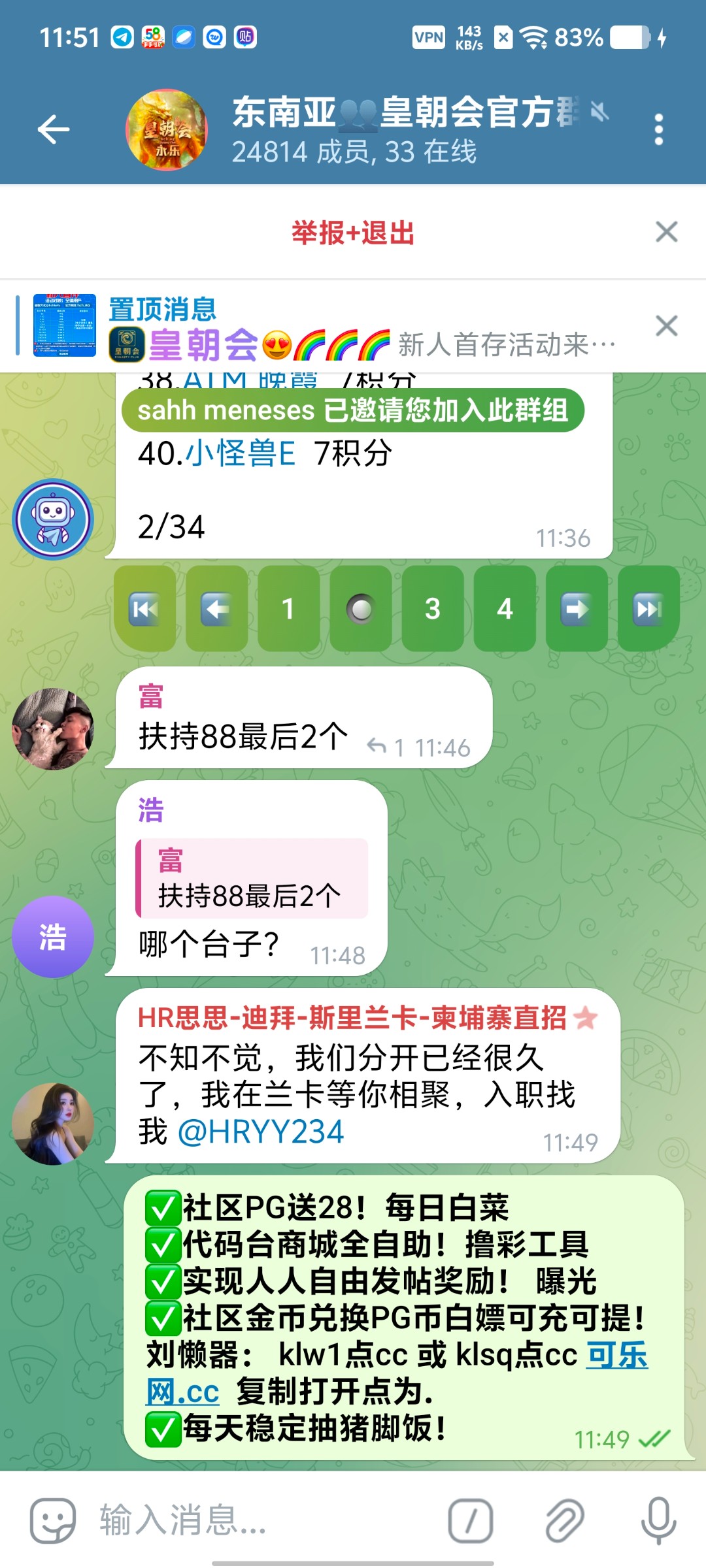Open the three-dot chat options menu
Image resolution: width=706 pixels, height=1568 pixels.
[658, 129]
